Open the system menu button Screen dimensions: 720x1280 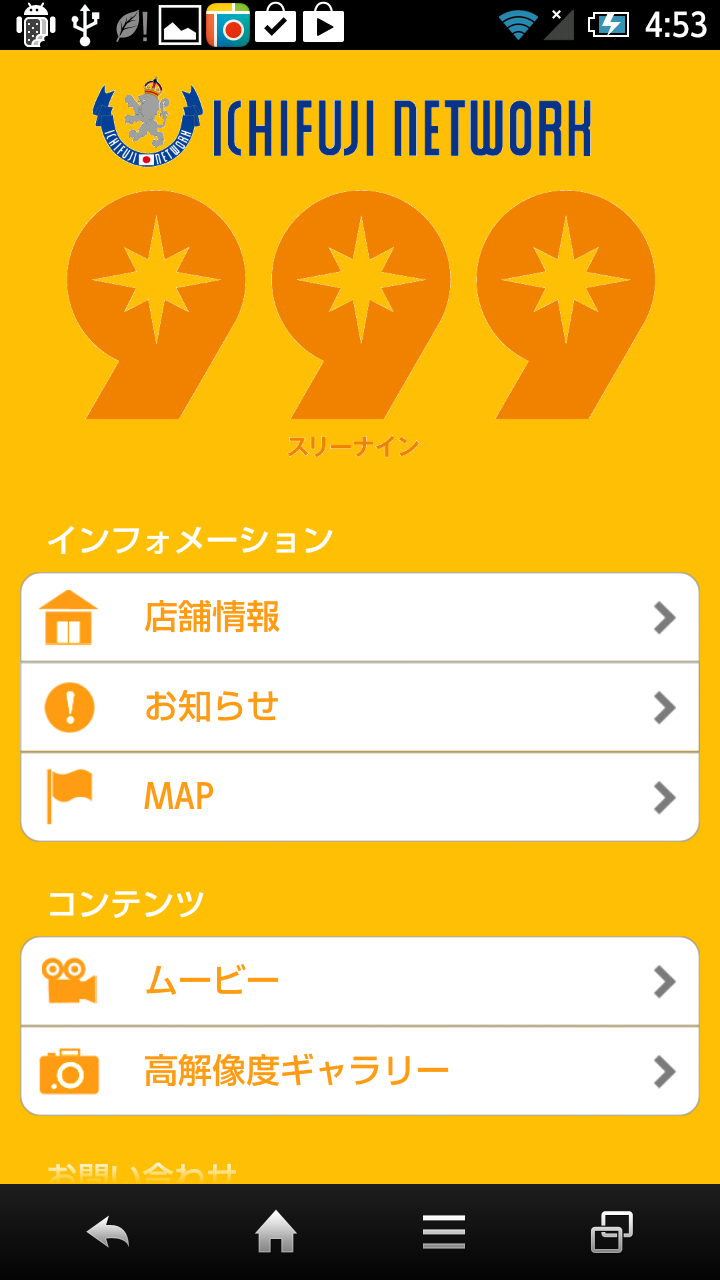(x=444, y=1232)
